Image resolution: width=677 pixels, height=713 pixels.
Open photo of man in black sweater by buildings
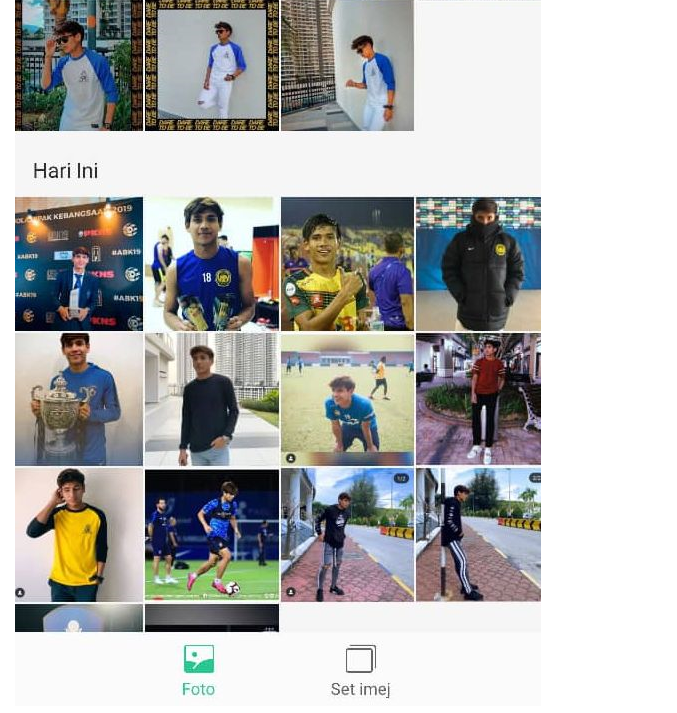pyautogui.click(x=212, y=399)
